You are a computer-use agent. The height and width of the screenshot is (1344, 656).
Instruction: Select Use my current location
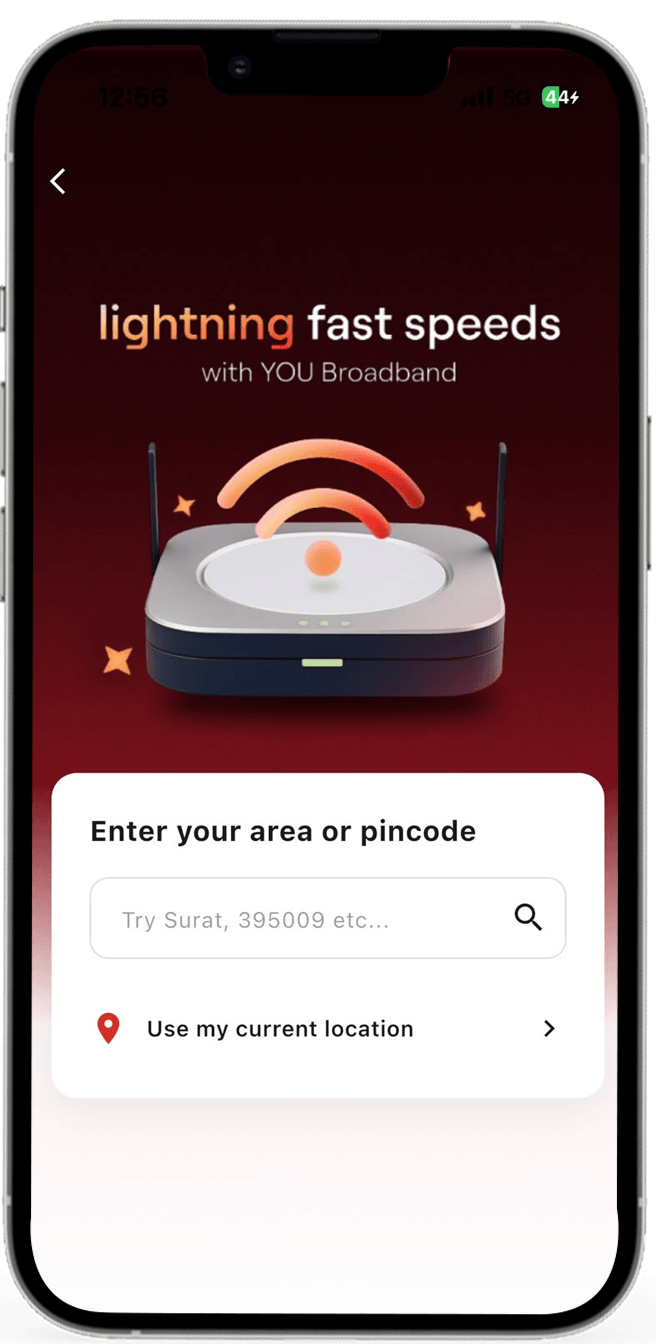point(328,1028)
